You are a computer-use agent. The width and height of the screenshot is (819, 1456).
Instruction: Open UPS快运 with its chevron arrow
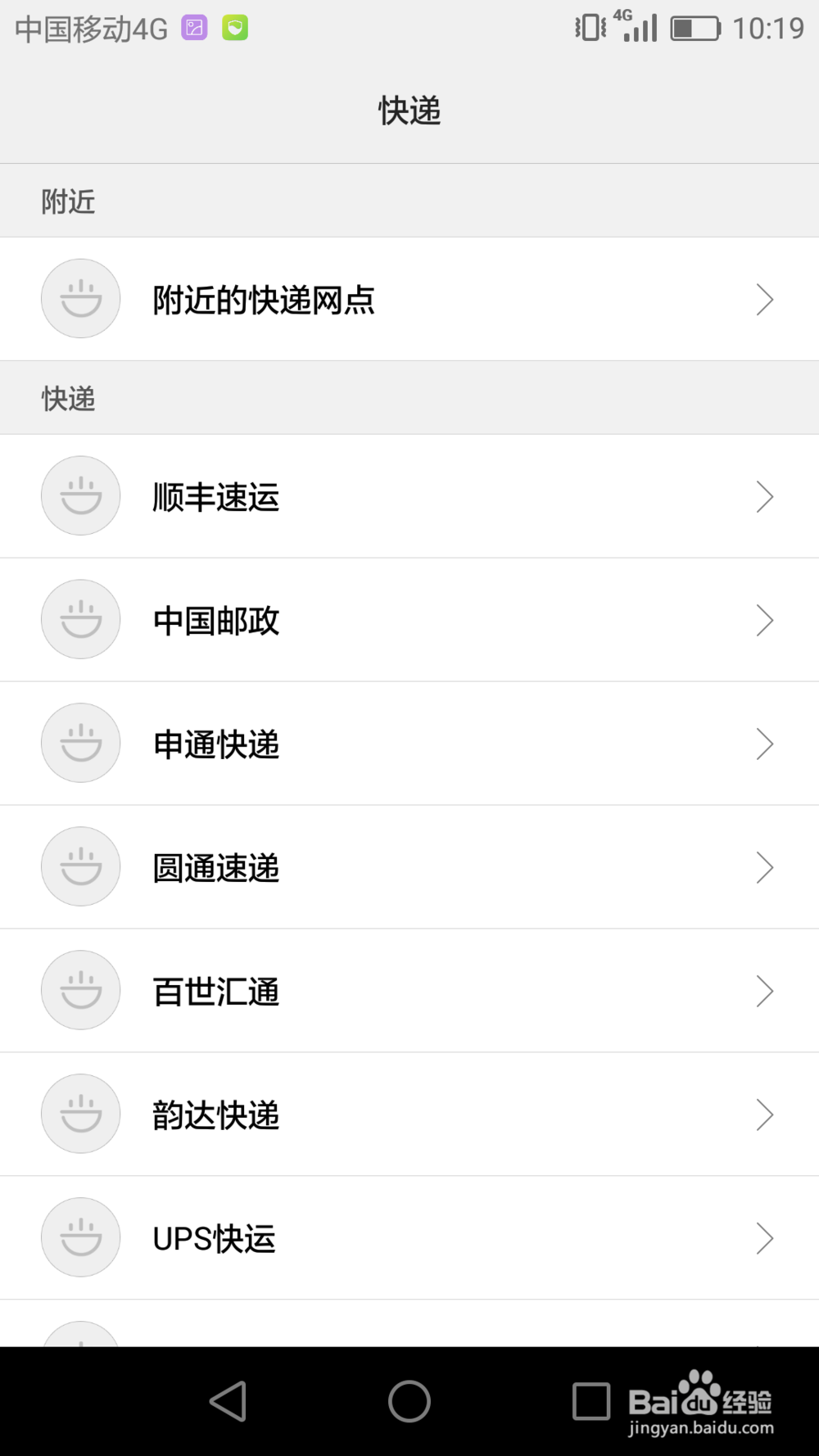pyautogui.click(x=764, y=1237)
